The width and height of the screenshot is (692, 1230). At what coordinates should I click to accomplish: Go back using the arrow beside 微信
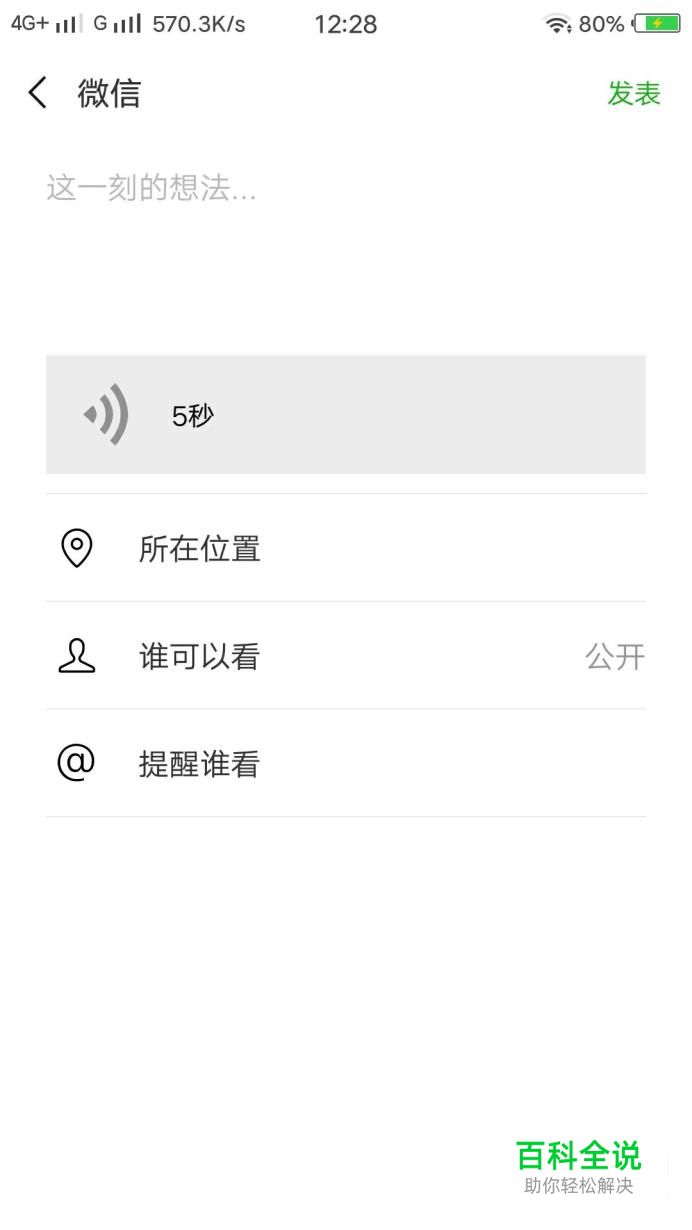pos(38,93)
